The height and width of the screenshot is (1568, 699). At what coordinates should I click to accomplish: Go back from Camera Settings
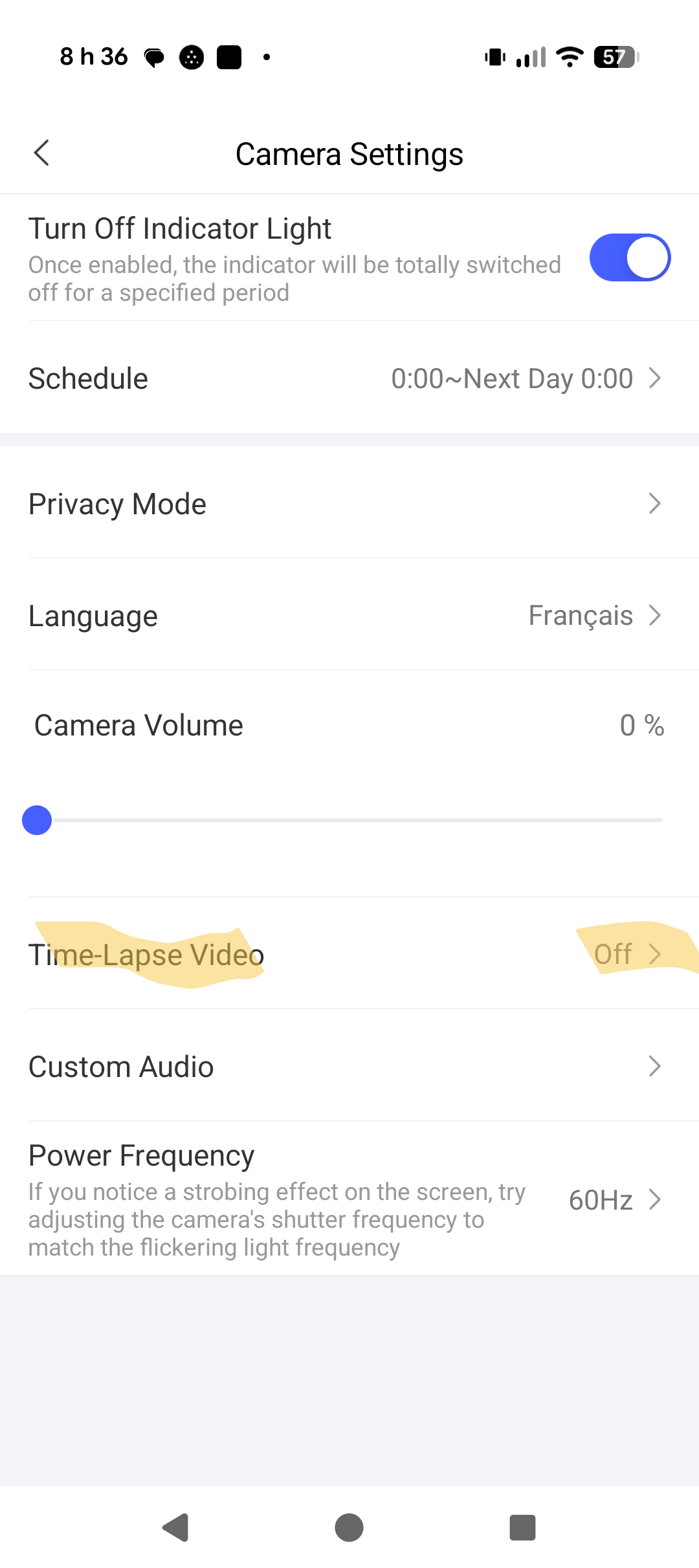[x=41, y=153]
